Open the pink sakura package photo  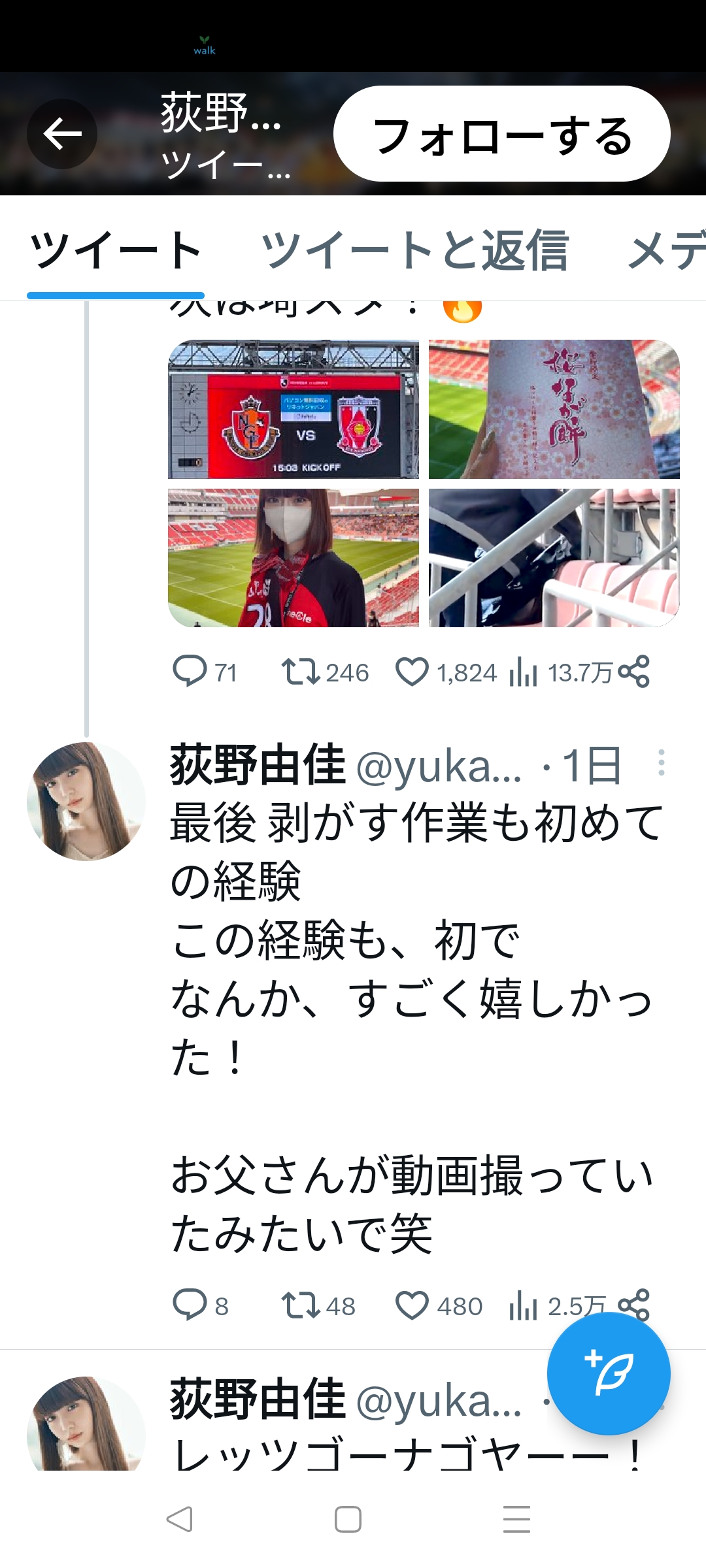click(554, 409)
